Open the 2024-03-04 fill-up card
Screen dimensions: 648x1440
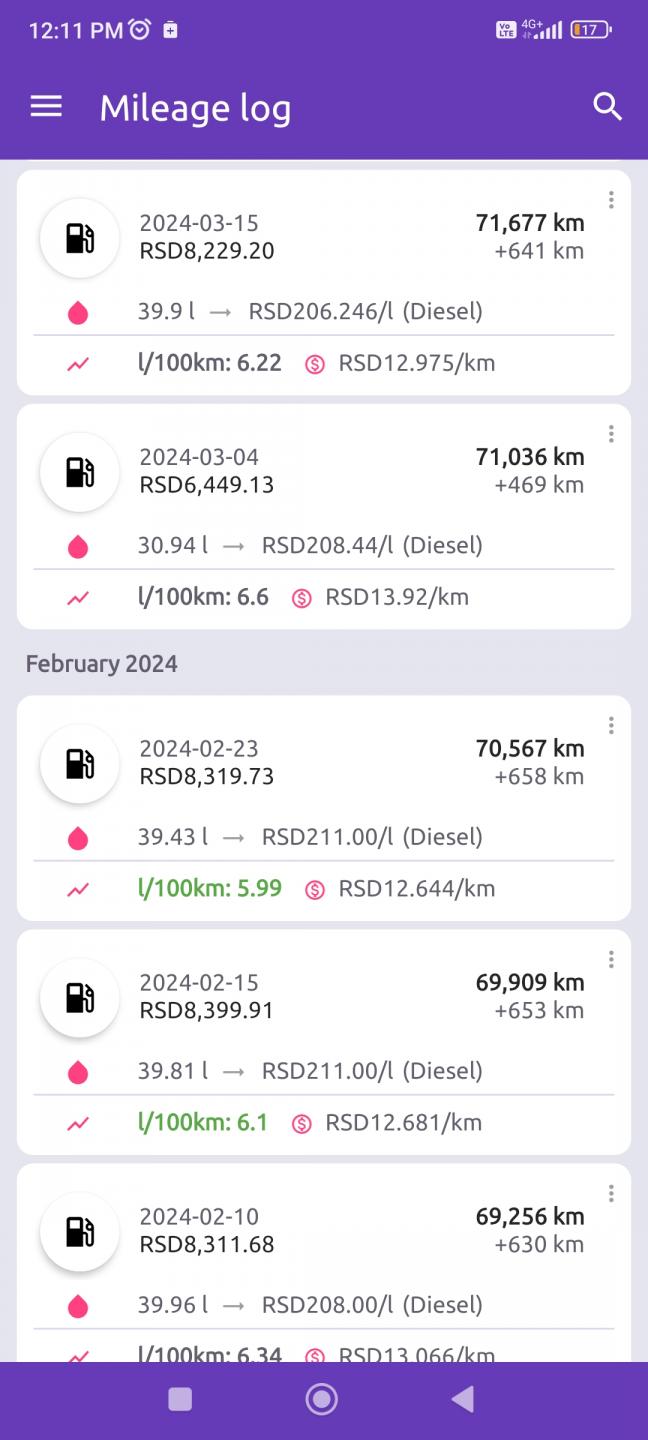(x=324, y=516)
